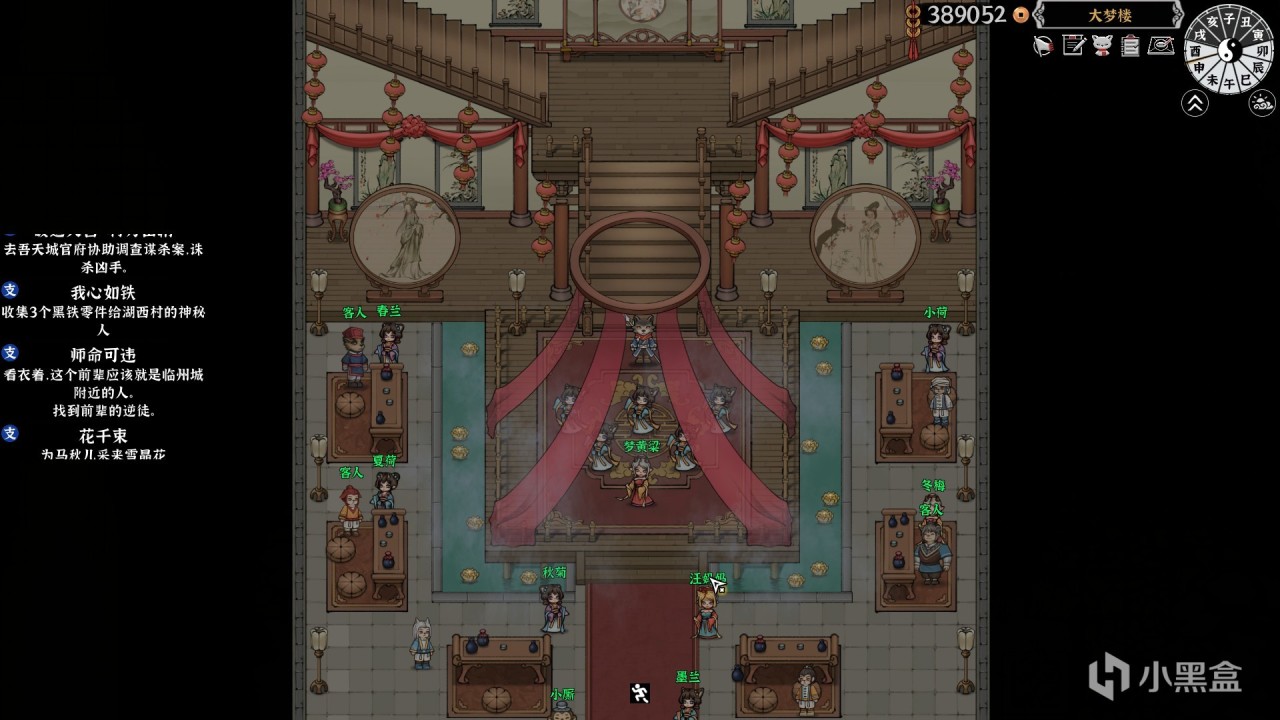Tap the cat companion icon

tap(1102, 45)
